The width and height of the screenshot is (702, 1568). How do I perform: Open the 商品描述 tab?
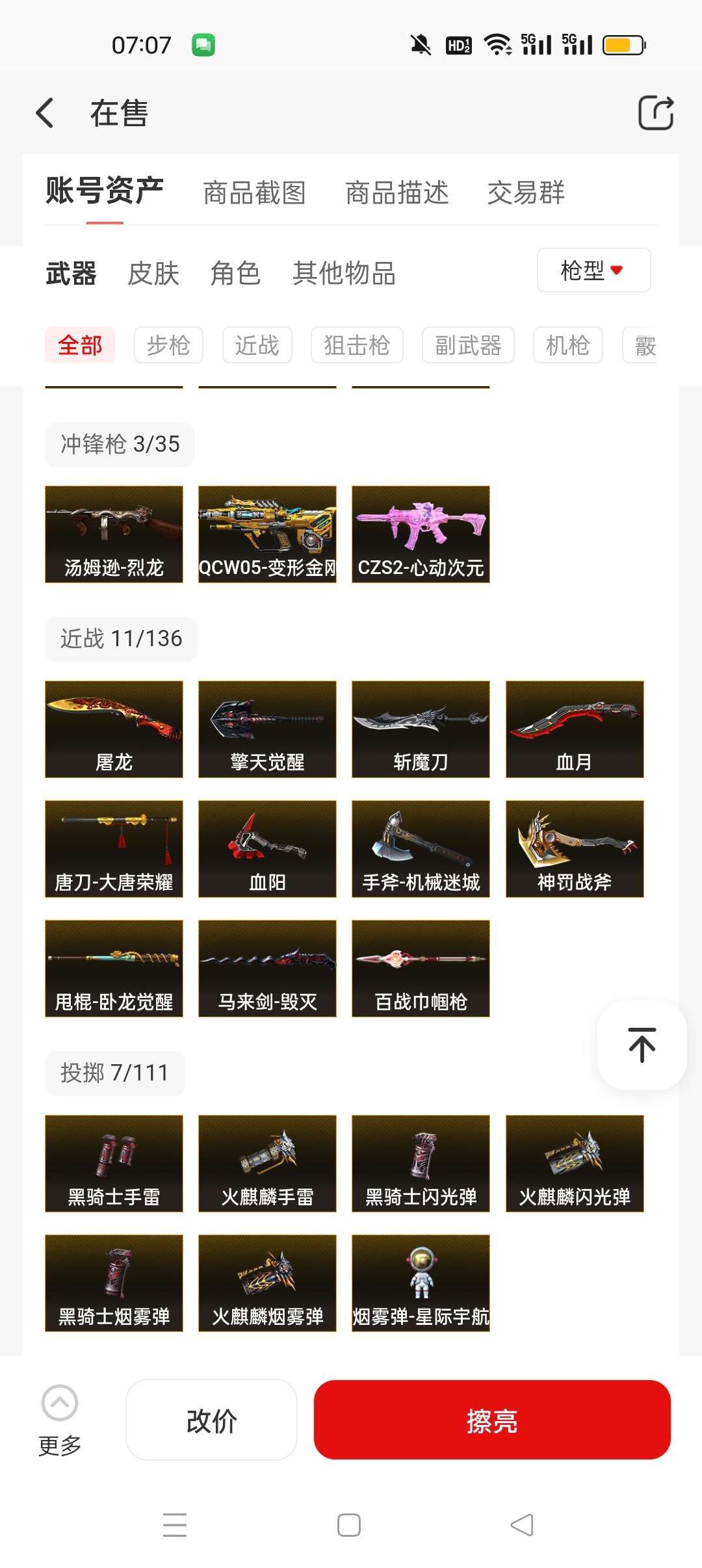click(396, 192)
